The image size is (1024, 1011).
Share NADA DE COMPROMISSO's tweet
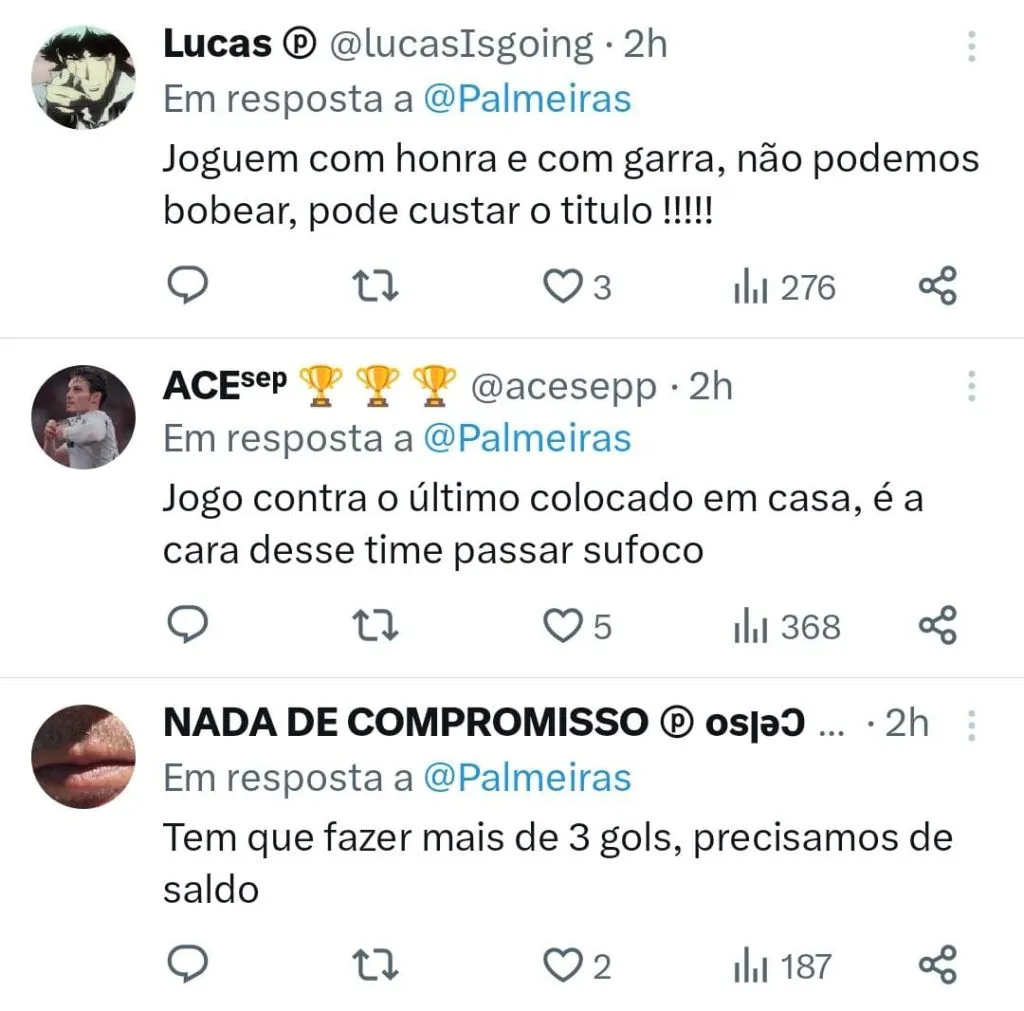coord(937,965)
